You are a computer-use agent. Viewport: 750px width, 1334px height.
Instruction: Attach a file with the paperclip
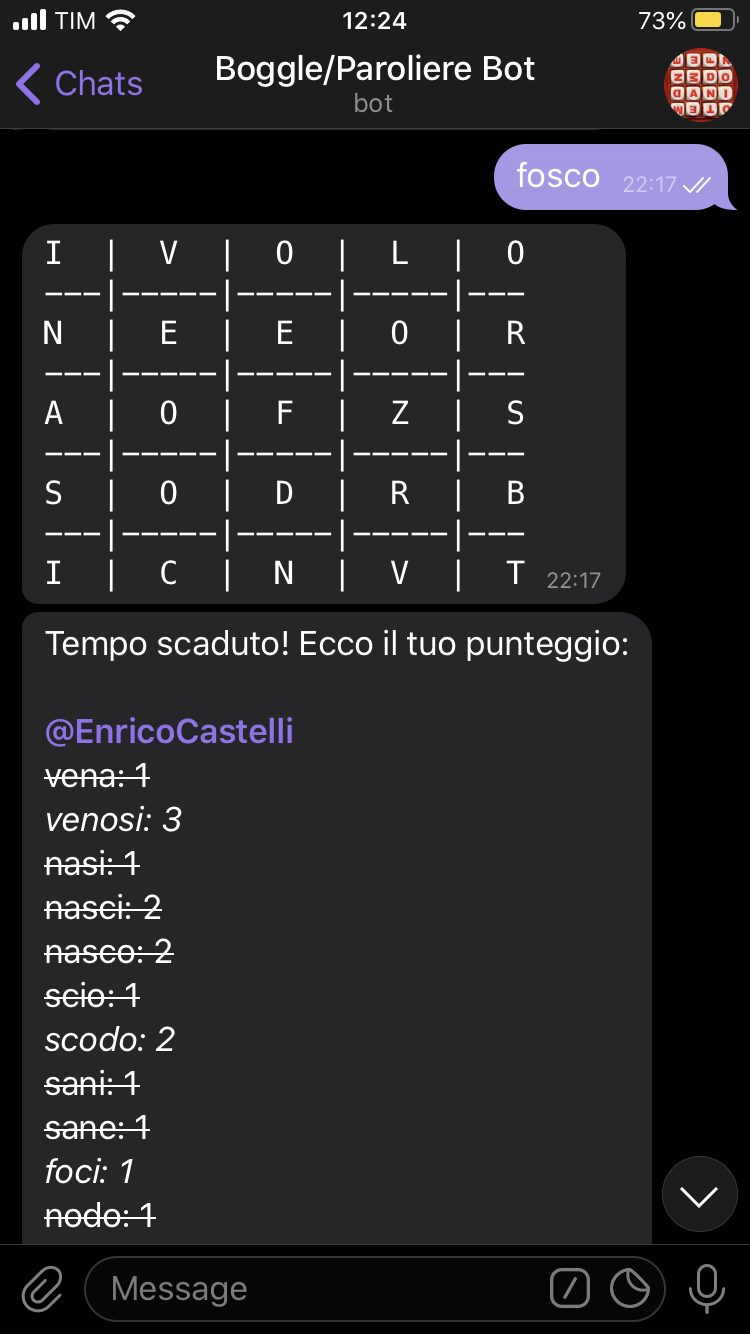pyautogui.click(x=42, y=1289)
